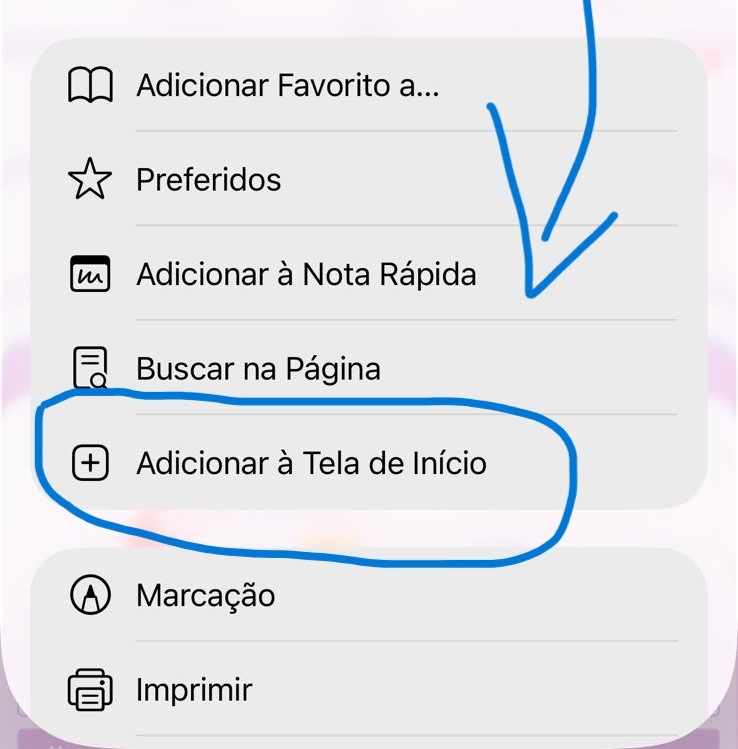Tap Imprimir to print page
This screenshot has height=749, width=738.
coord(194,689)
